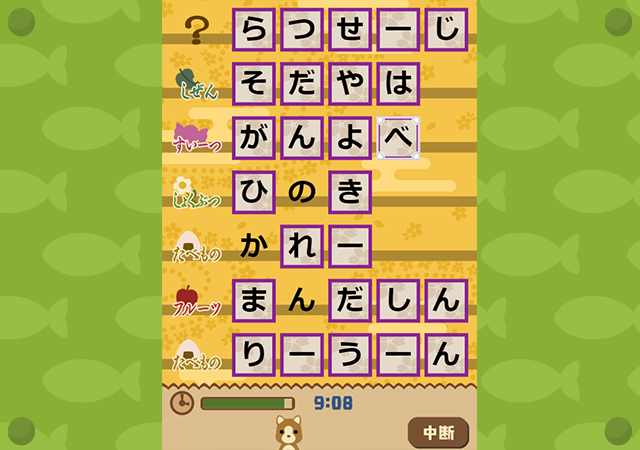Tap the き letter tile

pyautogui.click(x=350, y=192)
